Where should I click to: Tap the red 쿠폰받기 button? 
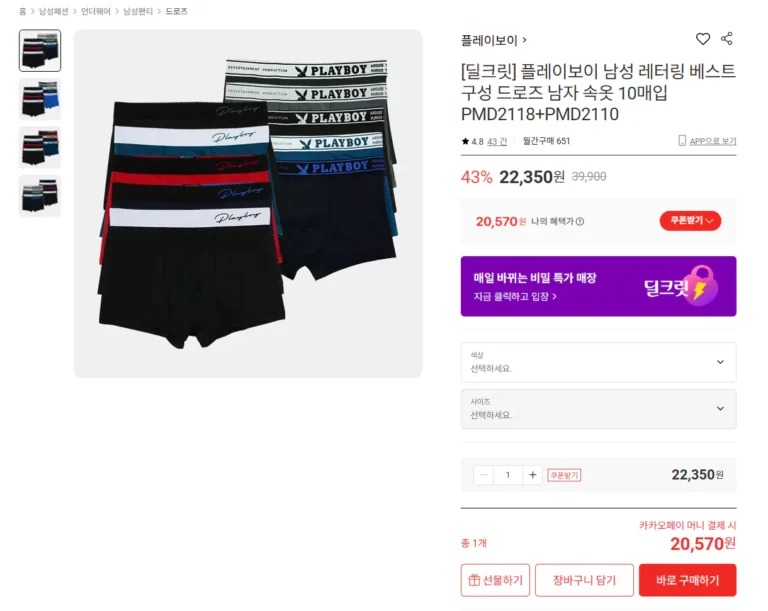(690, 221)
